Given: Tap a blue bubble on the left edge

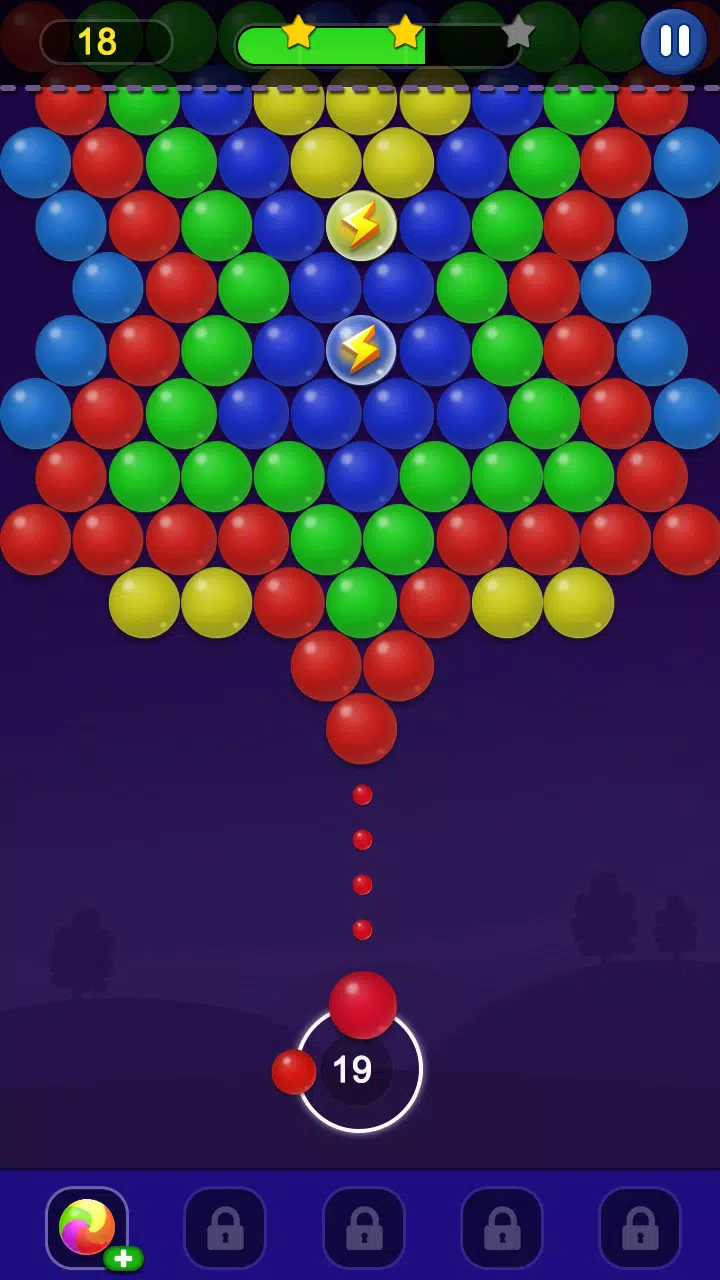Looking at the screenshot, I should 35,165.
